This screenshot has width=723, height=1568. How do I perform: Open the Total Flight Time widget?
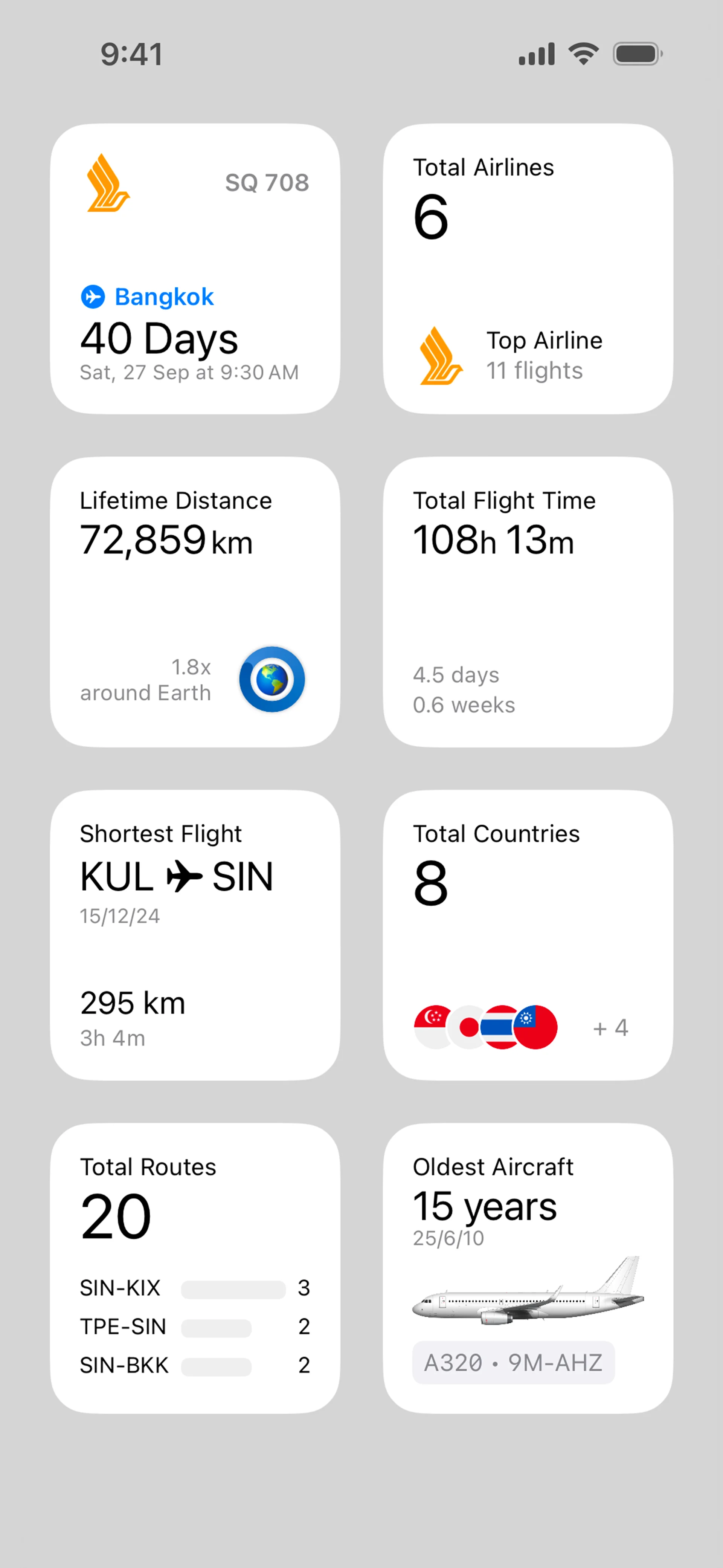point(528,601)
